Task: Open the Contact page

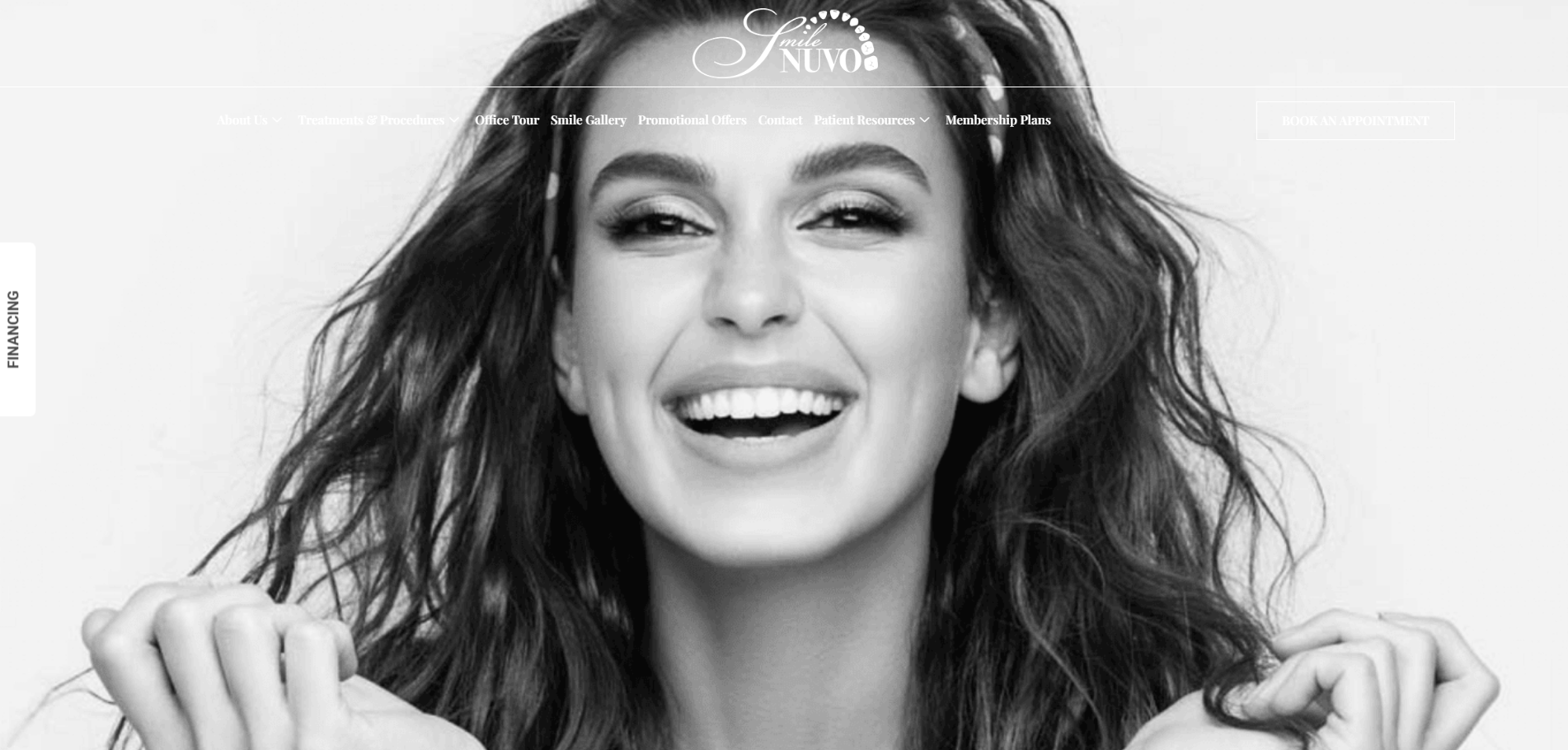Action: point(780,120)
